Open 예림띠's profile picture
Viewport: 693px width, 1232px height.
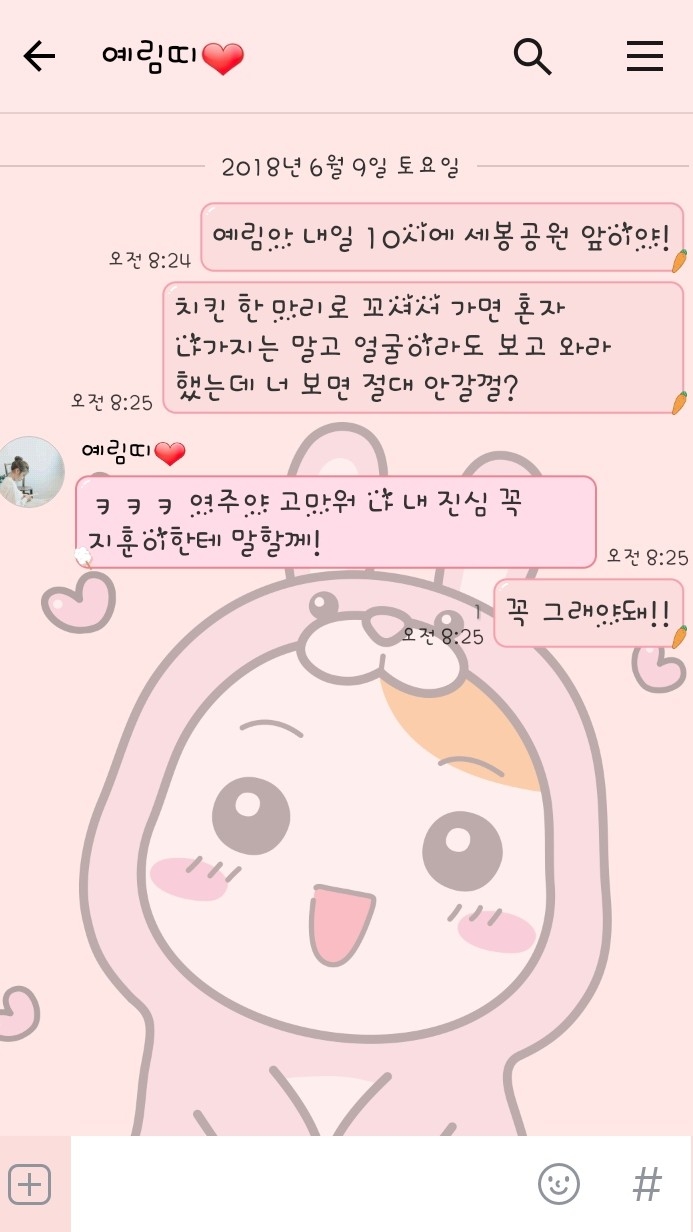tap(31, 472)
